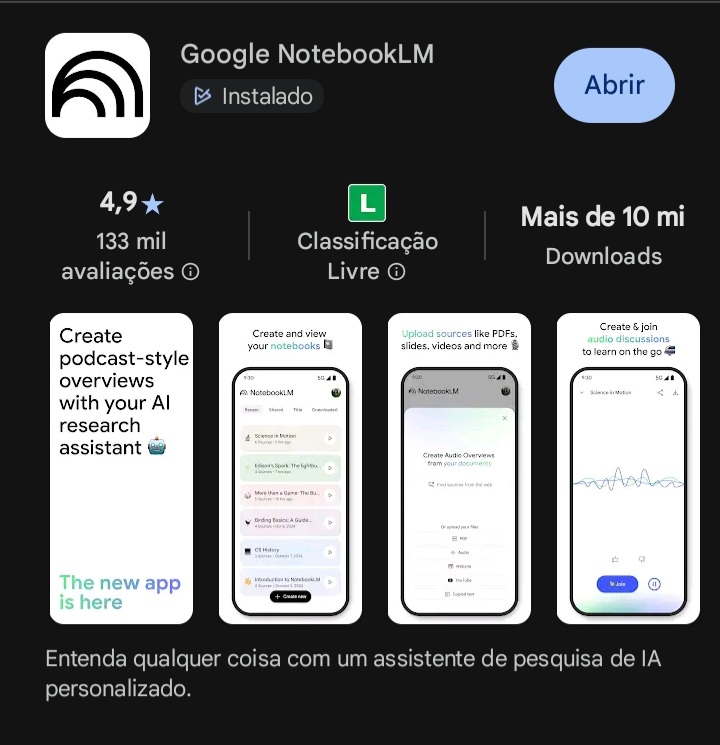Screen dimensions: 720x745
Task: Open the NotebookLM app with Abrir
Action: point(614,85)
